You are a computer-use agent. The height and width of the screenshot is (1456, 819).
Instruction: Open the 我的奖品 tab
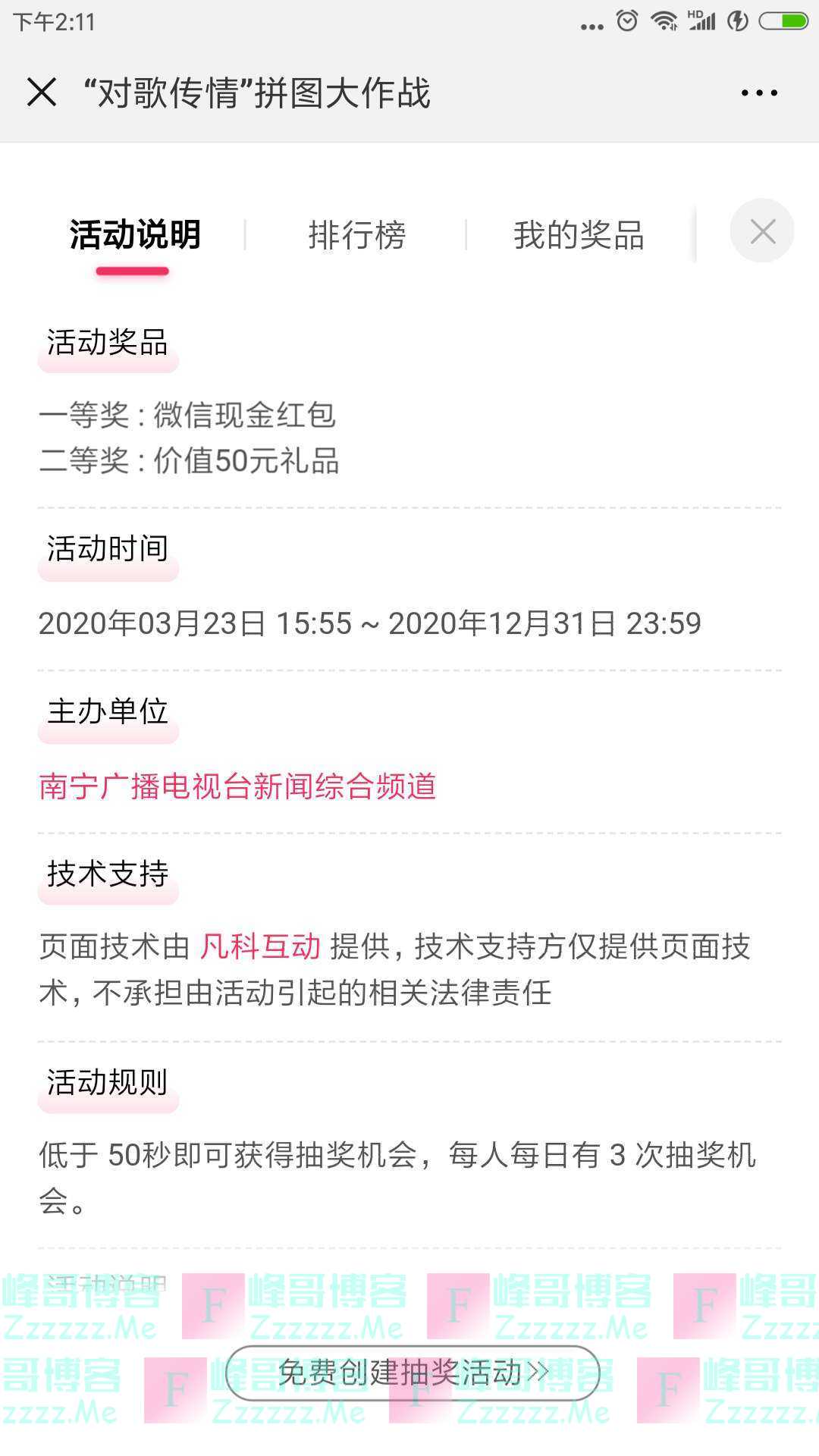(580, 236)
